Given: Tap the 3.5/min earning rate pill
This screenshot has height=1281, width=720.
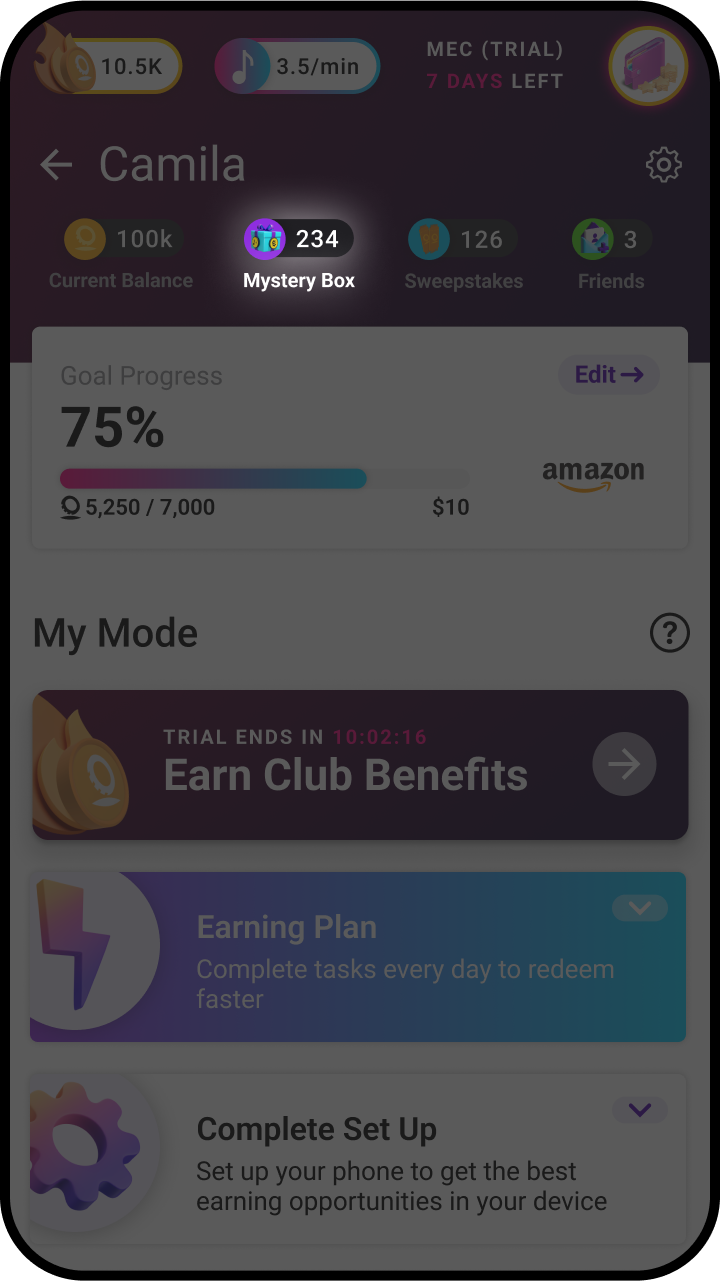Looking at the screenshot, I should (298, 67).
